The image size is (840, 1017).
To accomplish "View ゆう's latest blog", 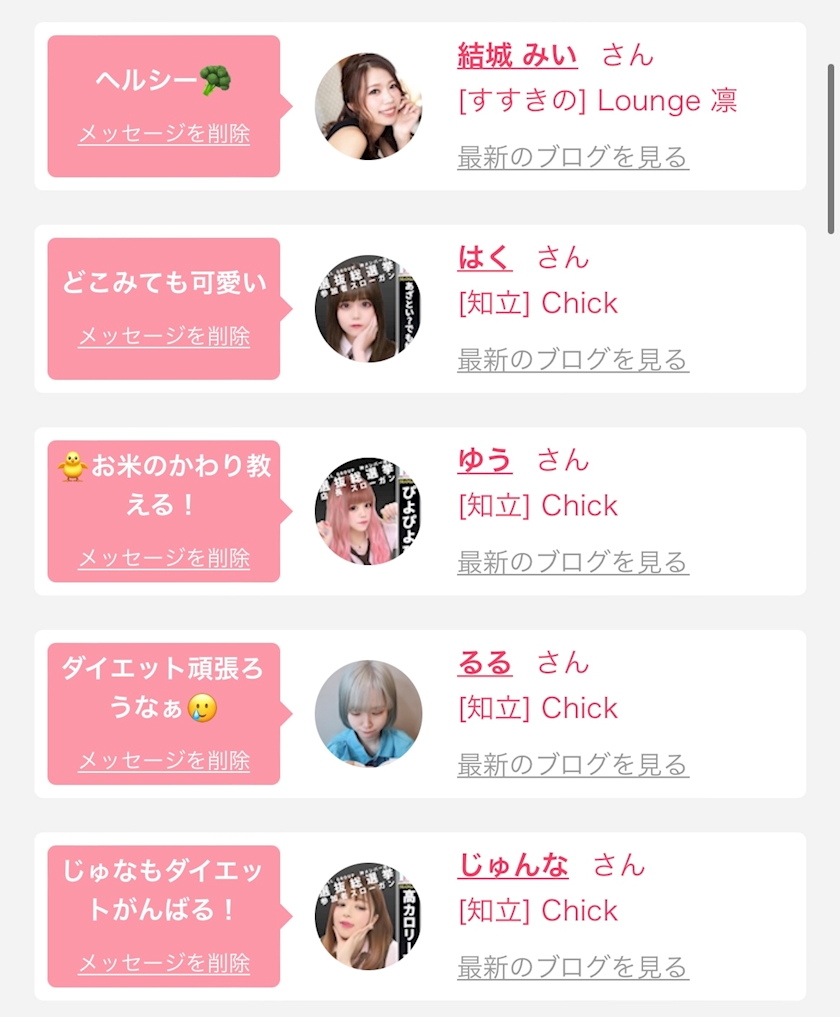I will 572,562.
